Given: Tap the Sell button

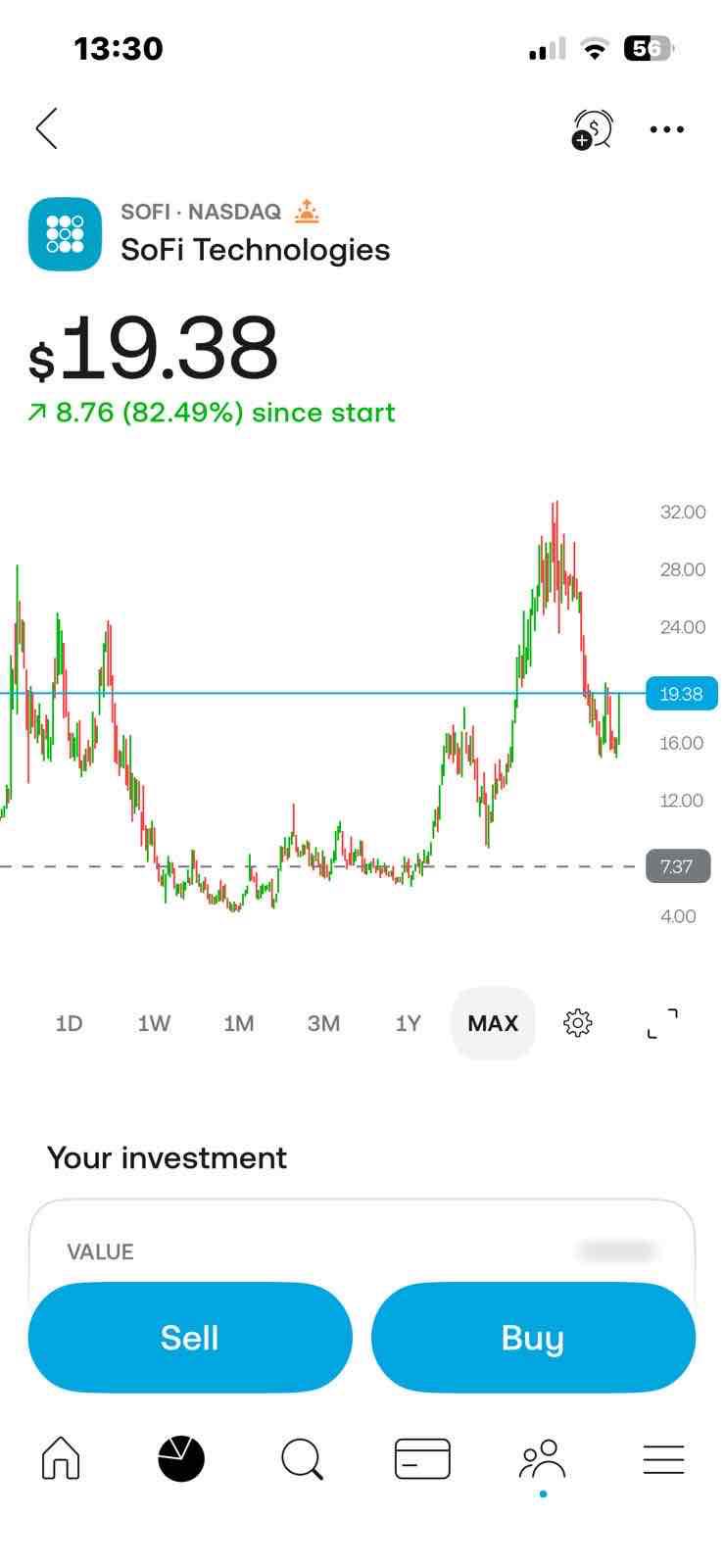Looking at the screenshot, I should tap(190, 1338).
